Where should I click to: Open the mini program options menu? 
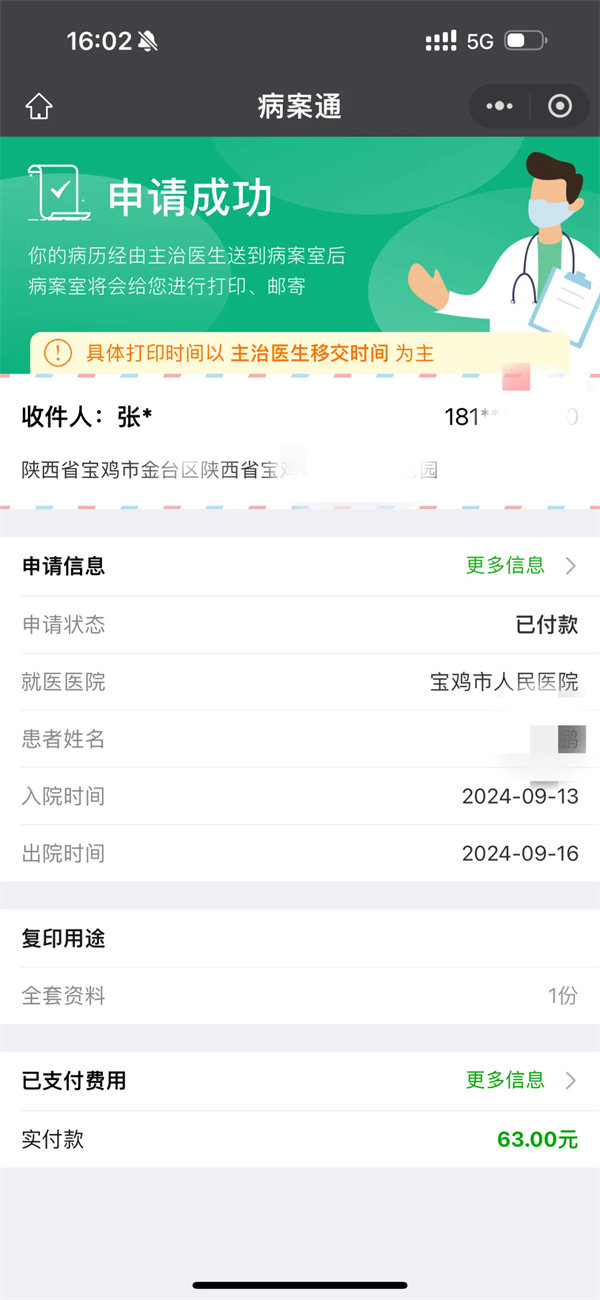(499, 106)
